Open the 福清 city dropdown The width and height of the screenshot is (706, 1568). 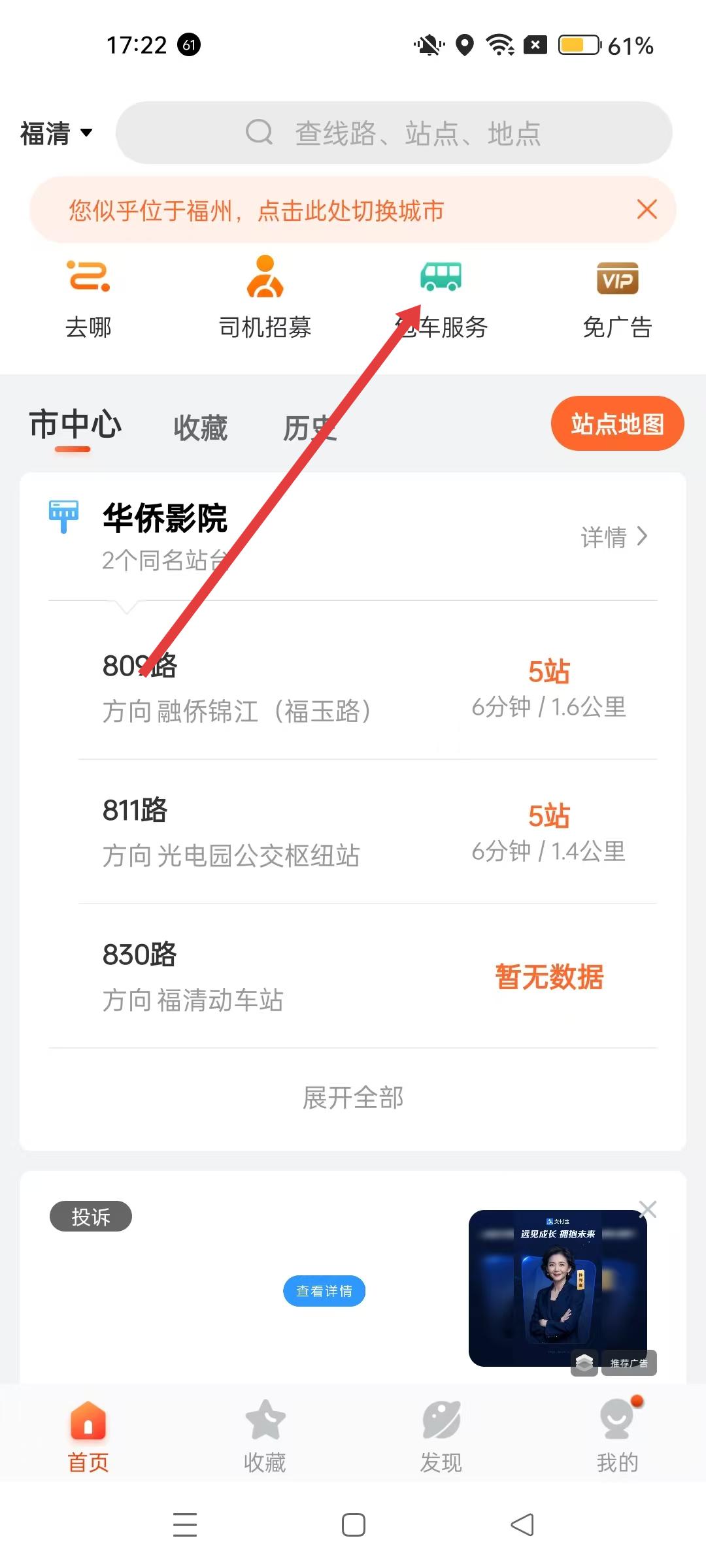56,133
